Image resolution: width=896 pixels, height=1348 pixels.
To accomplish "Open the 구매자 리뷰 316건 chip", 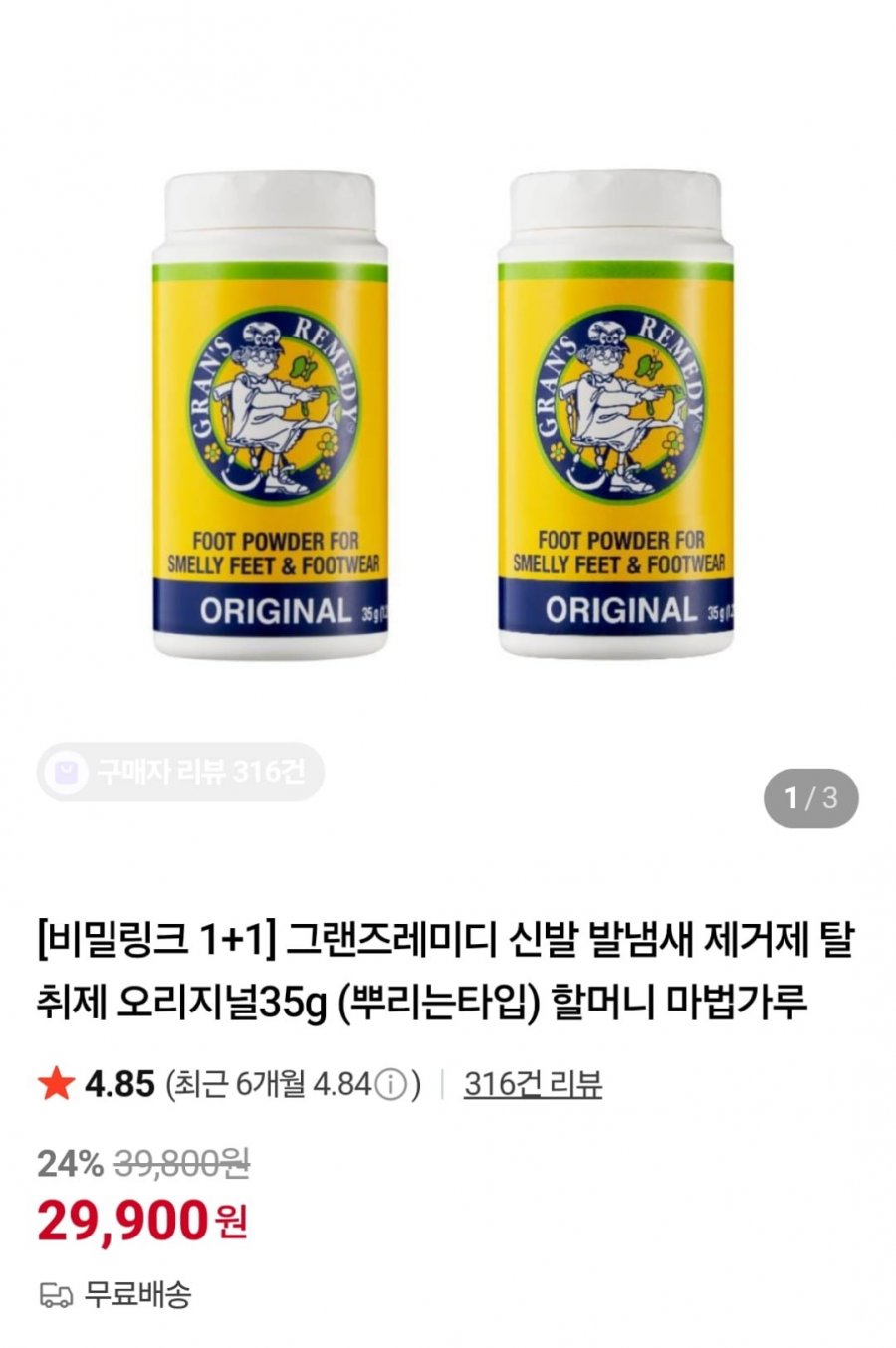I will (180, 771).
